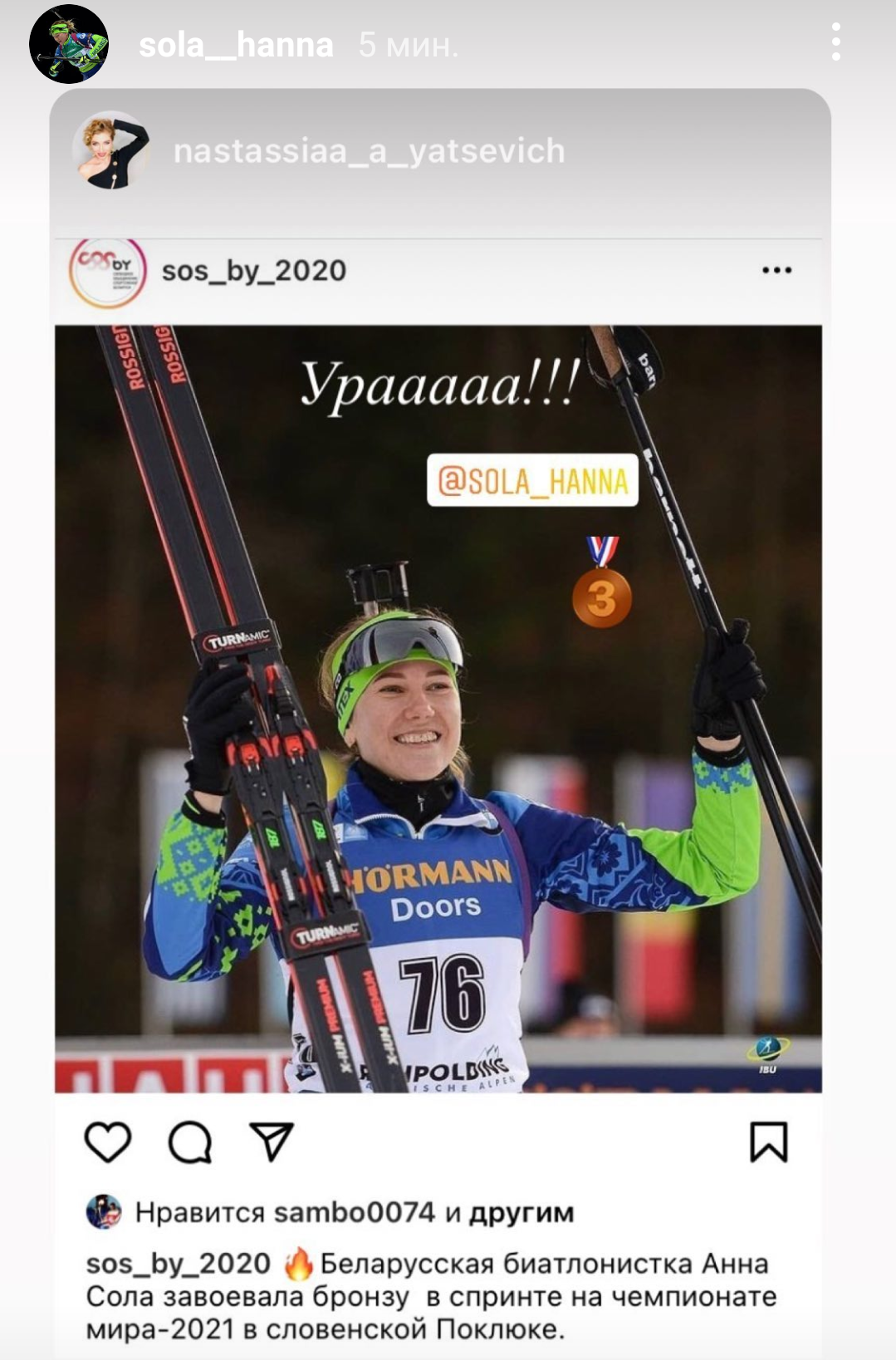Open the story's three-dot options menu
The height and width of the screenshot is (1360, 896).
coord(835,42)
